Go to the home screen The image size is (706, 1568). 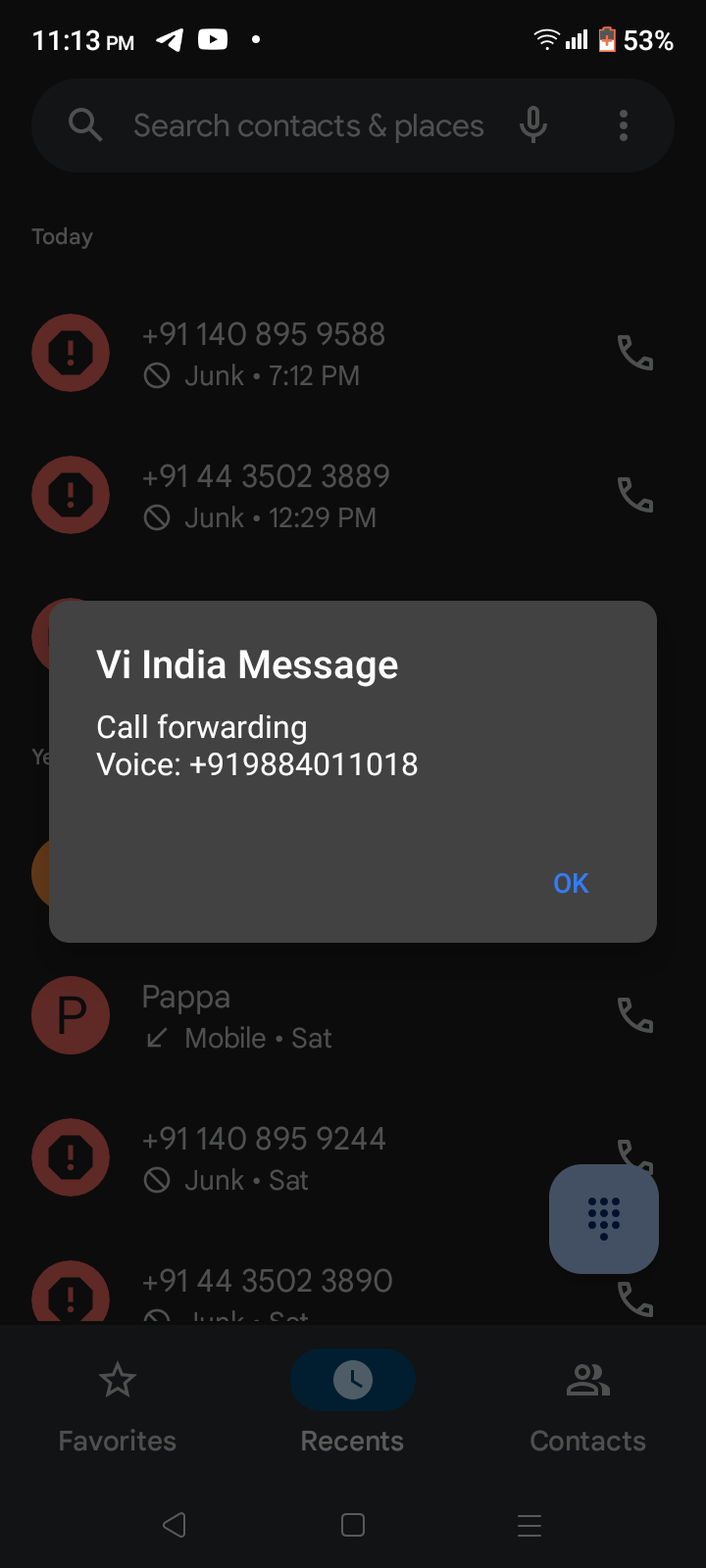353,1525
